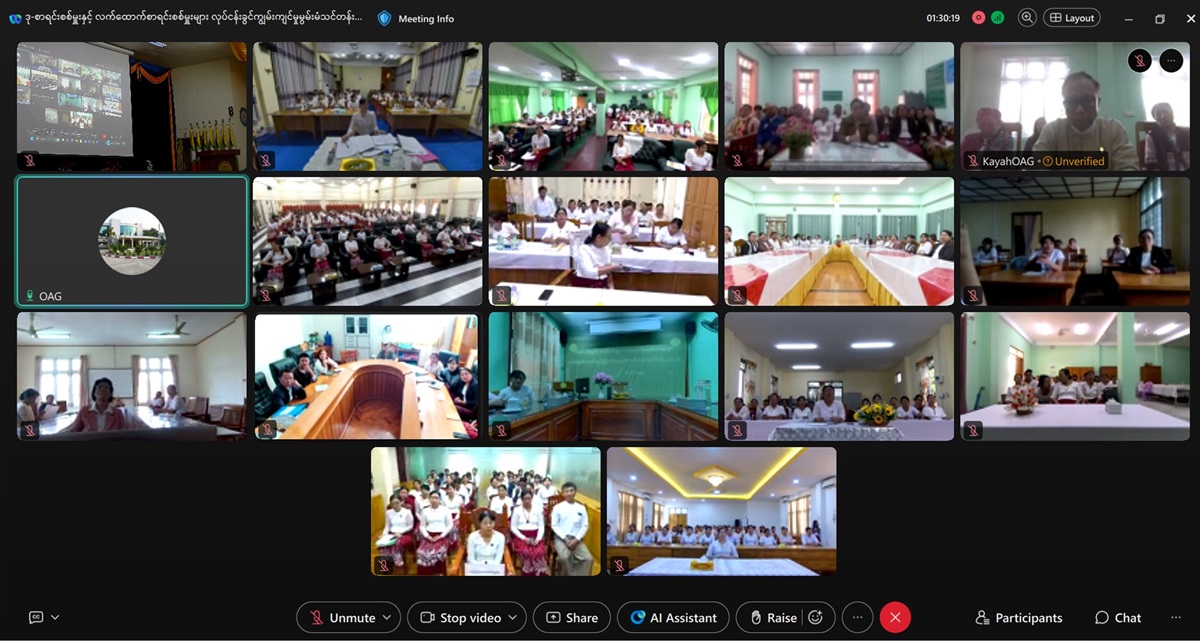Open Participants panel

(1019, 618)
